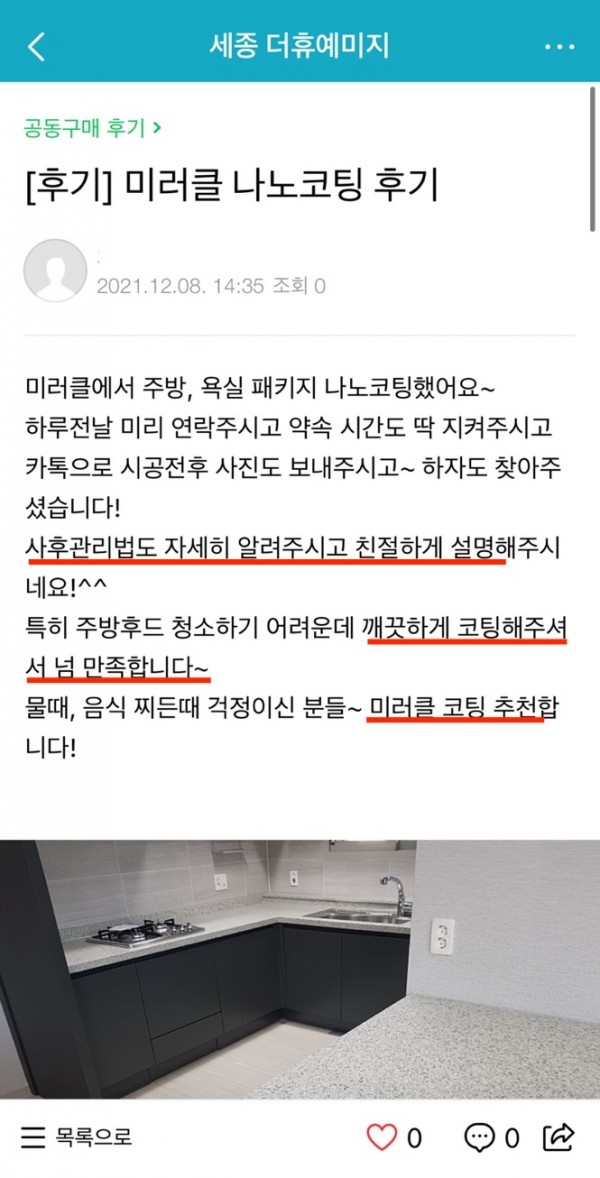Return to the list via 목록으로
The height and width of the screenshot is (1178, 600).
76,1137
